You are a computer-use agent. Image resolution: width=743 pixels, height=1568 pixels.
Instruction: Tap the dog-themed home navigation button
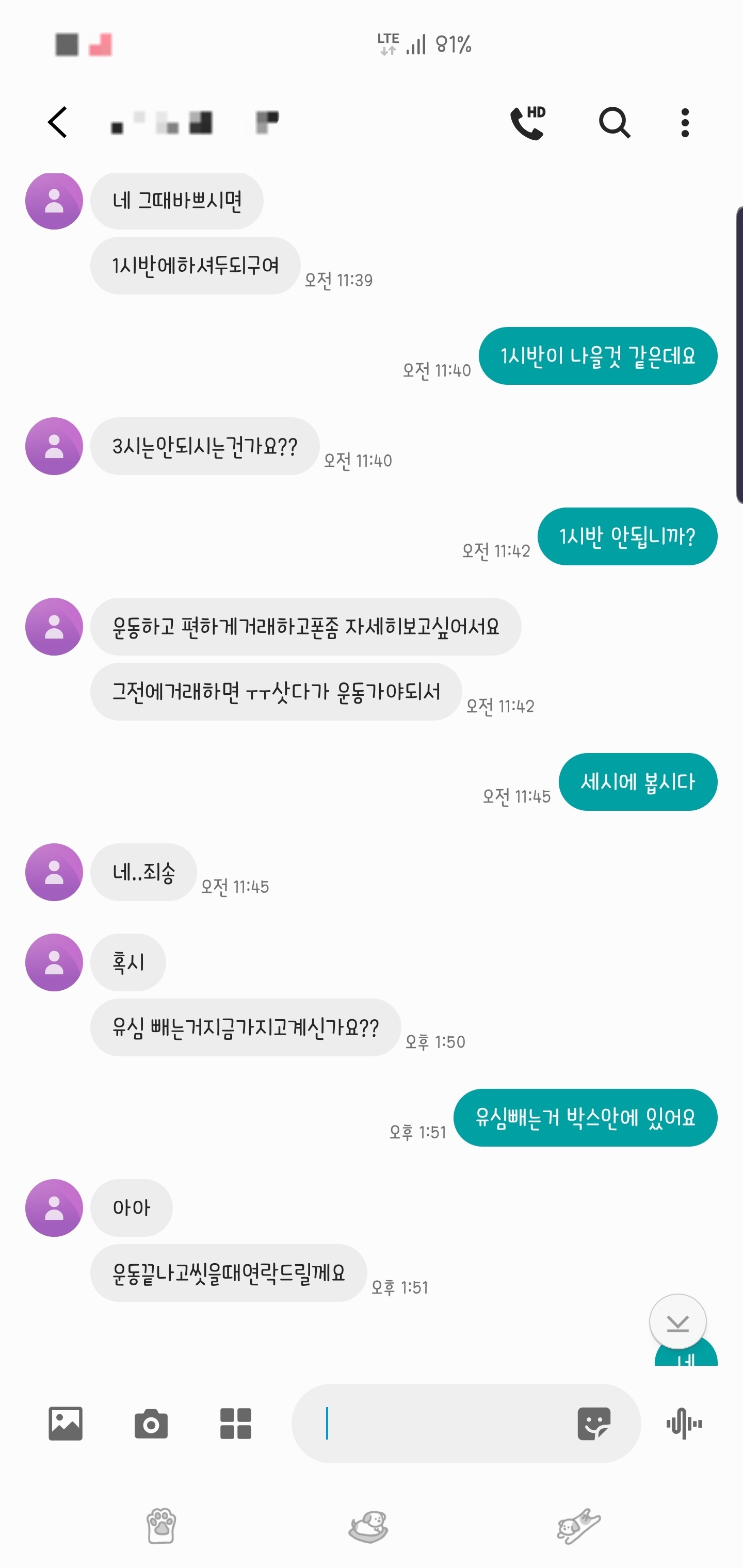368,1527
